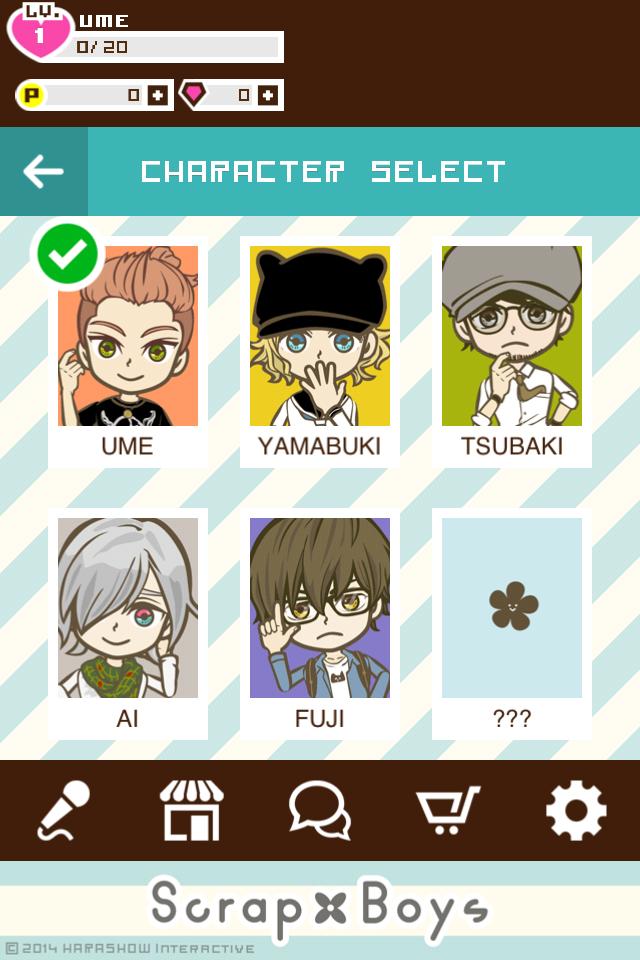The image size is (640, 960).
Task: Add more gems with plus button
Action: coord(267,96)
